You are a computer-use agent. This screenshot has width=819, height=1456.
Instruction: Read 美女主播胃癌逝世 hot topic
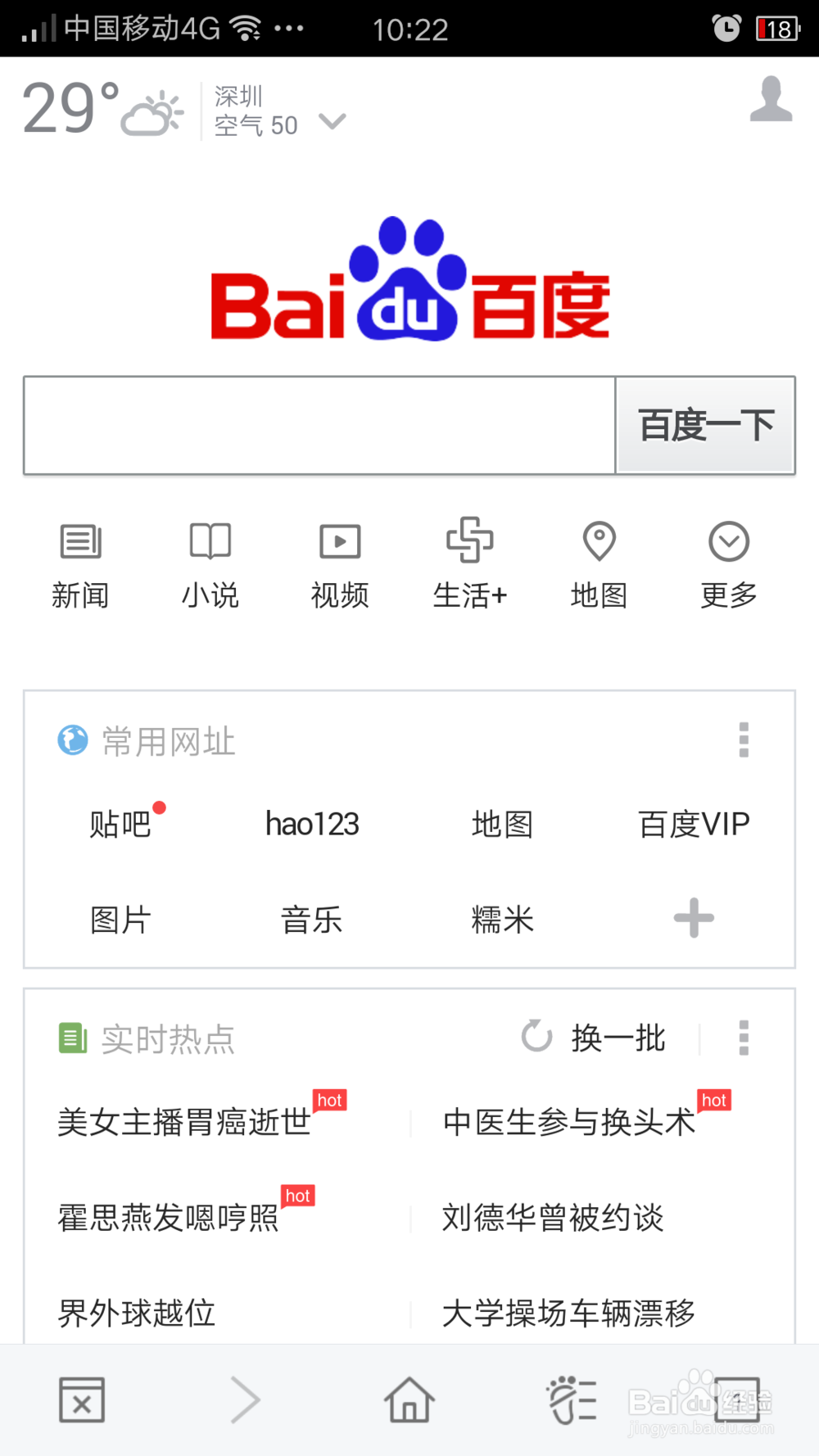pos(184,1122)
